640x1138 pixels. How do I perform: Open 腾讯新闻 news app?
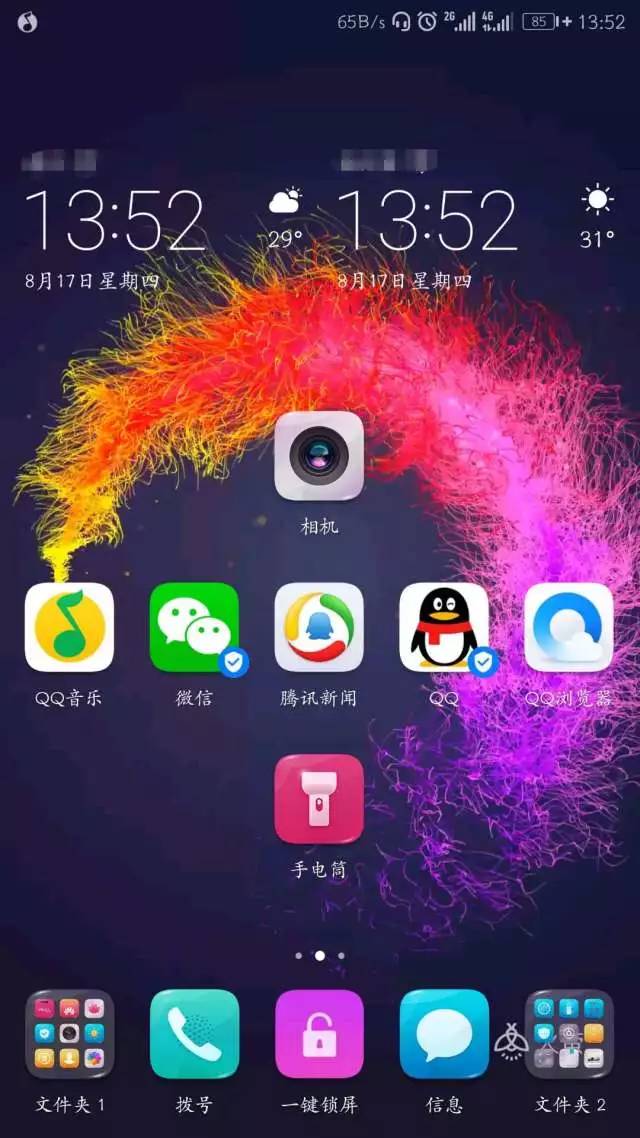click(319, 627)
